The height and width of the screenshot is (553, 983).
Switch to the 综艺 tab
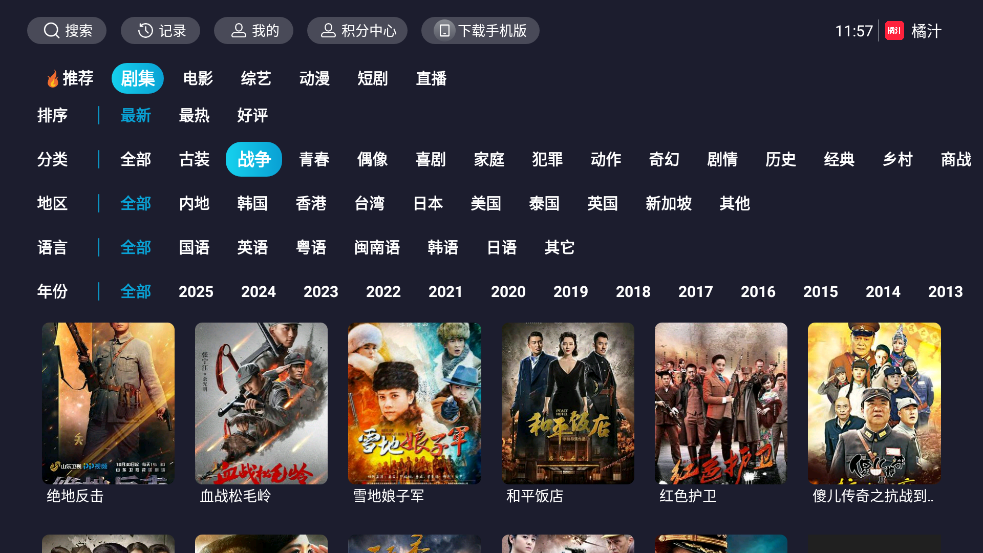(256, 78)
